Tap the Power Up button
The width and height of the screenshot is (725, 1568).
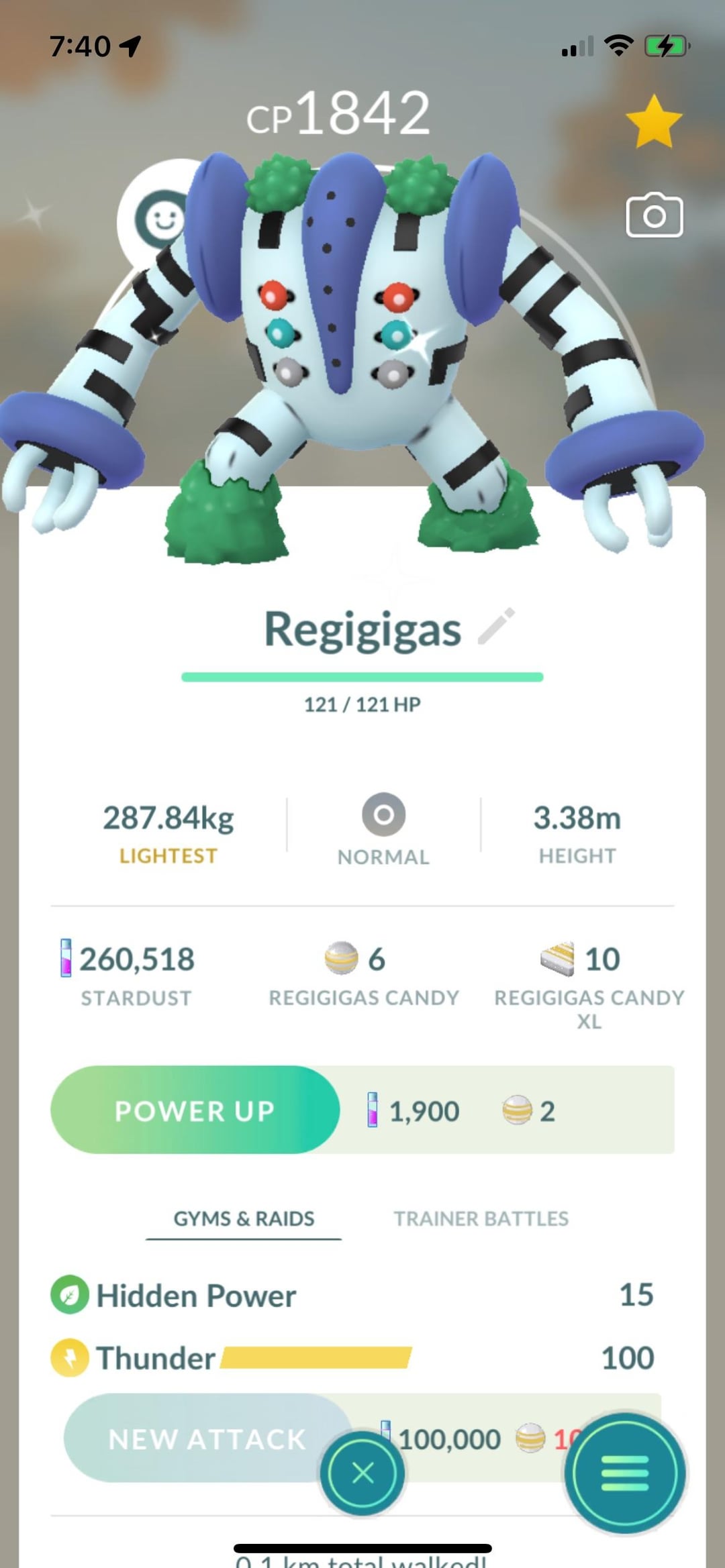tap(195, 1110)
